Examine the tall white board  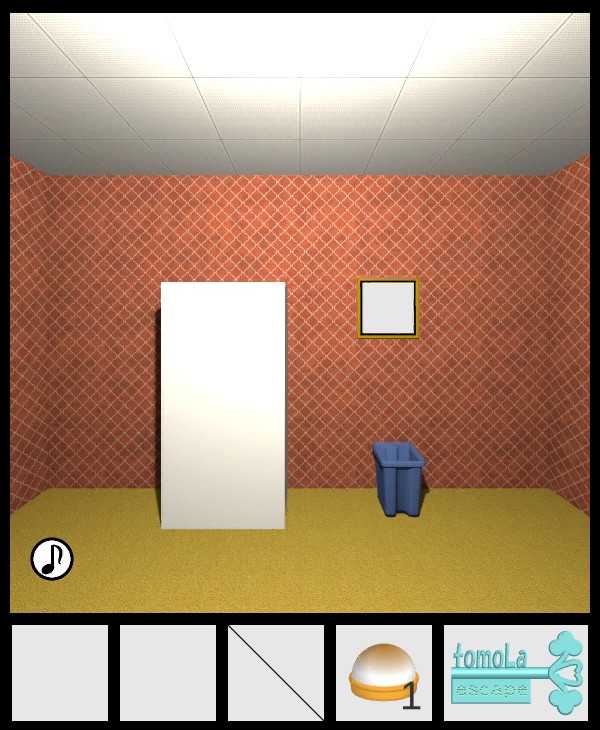[223, 405]
